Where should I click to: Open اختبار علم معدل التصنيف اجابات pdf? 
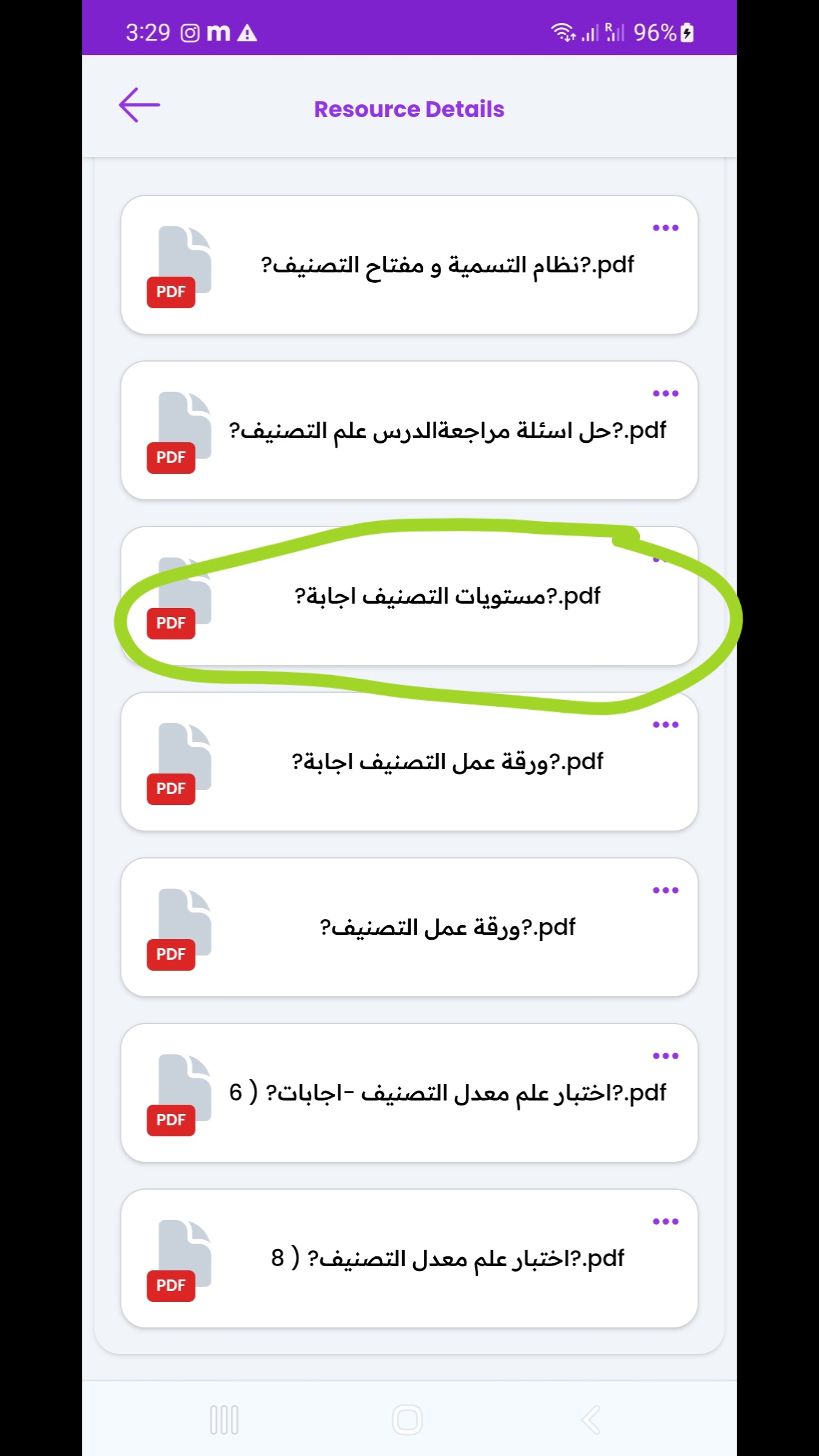tap(447, 1094)
